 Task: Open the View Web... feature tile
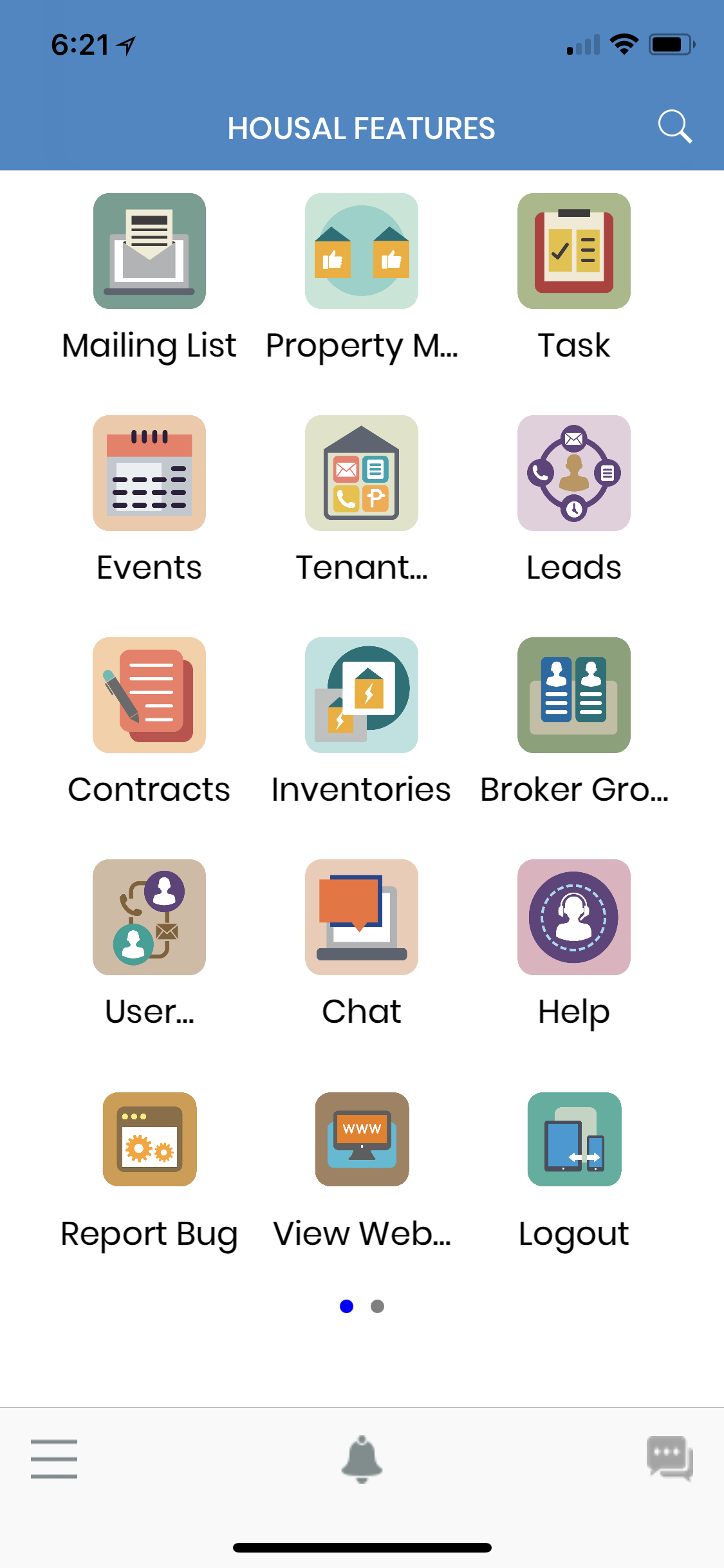click(362, 1139)
